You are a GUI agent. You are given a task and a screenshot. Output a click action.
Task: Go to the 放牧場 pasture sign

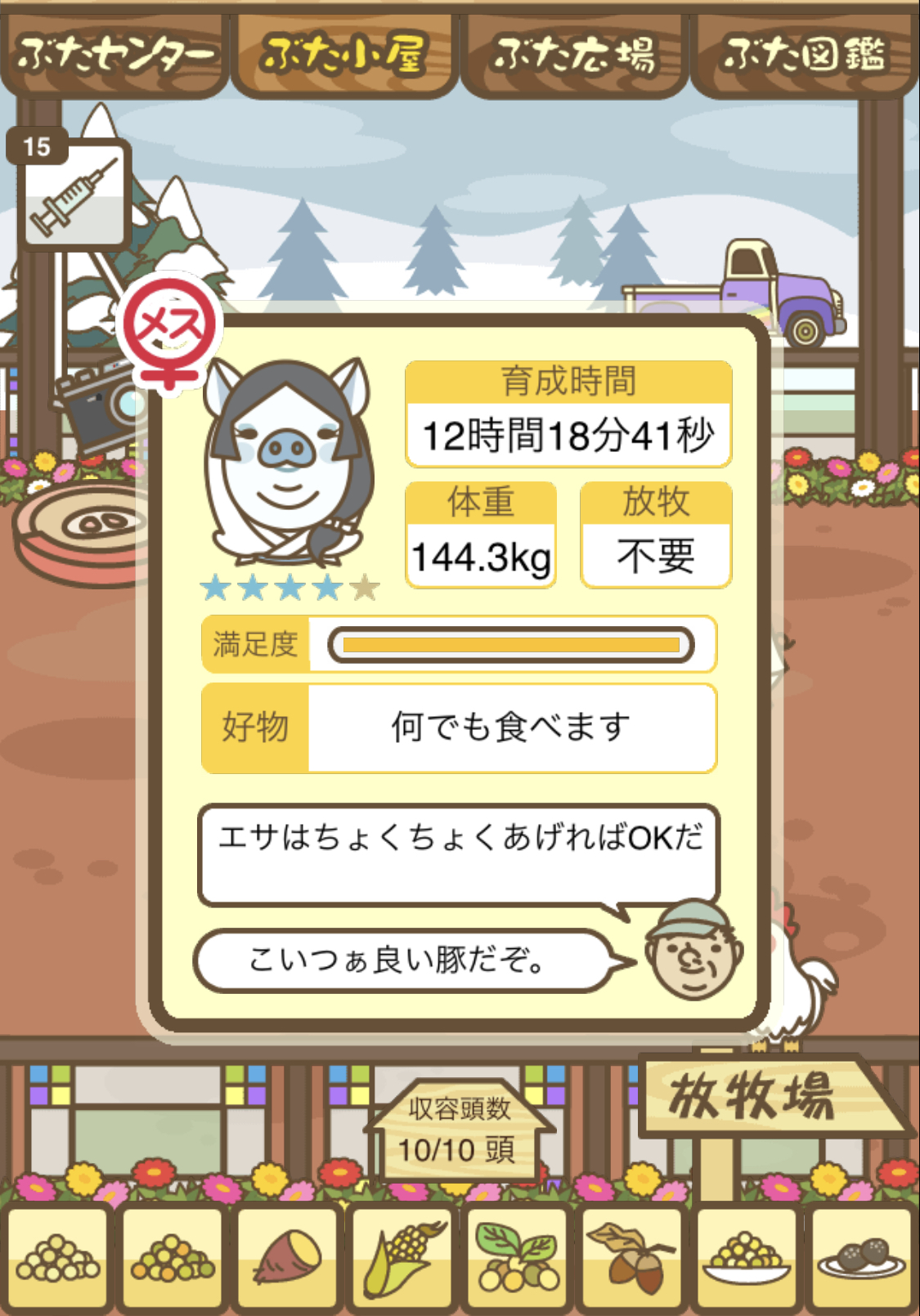click(x=752, y=1097)
